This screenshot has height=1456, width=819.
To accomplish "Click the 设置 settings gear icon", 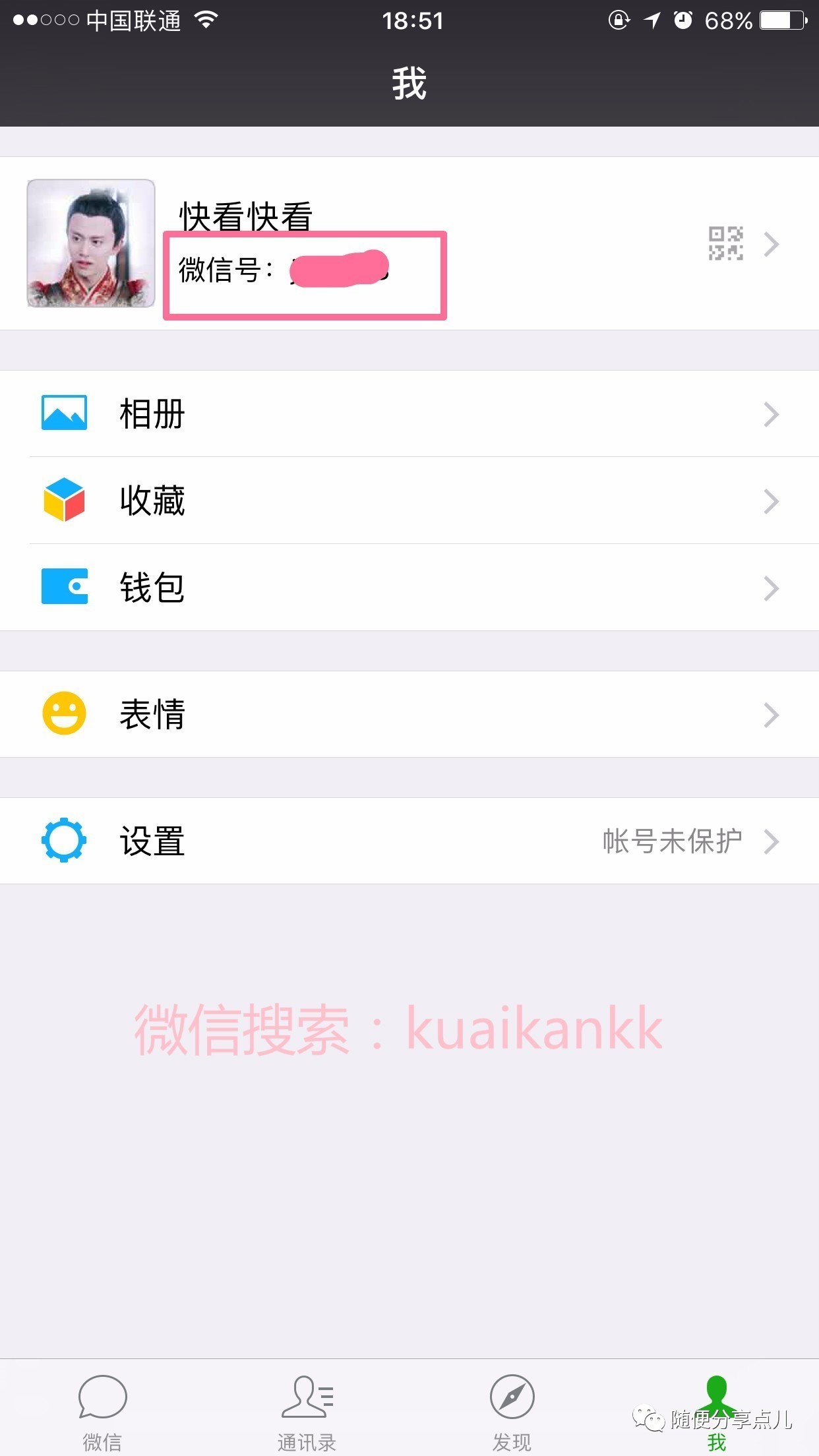I will click(64, 840).
